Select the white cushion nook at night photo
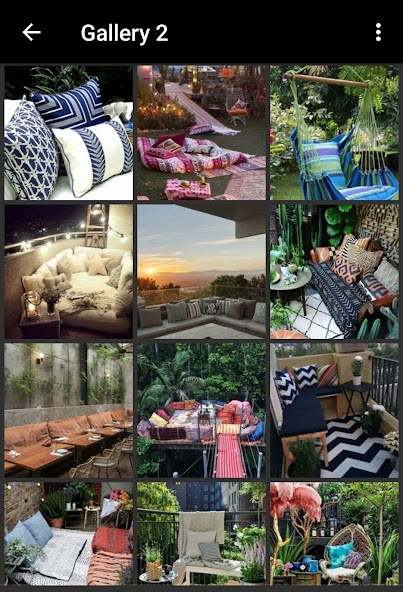The height and width of the screenshot is (592, 403). tap(68, 271)
